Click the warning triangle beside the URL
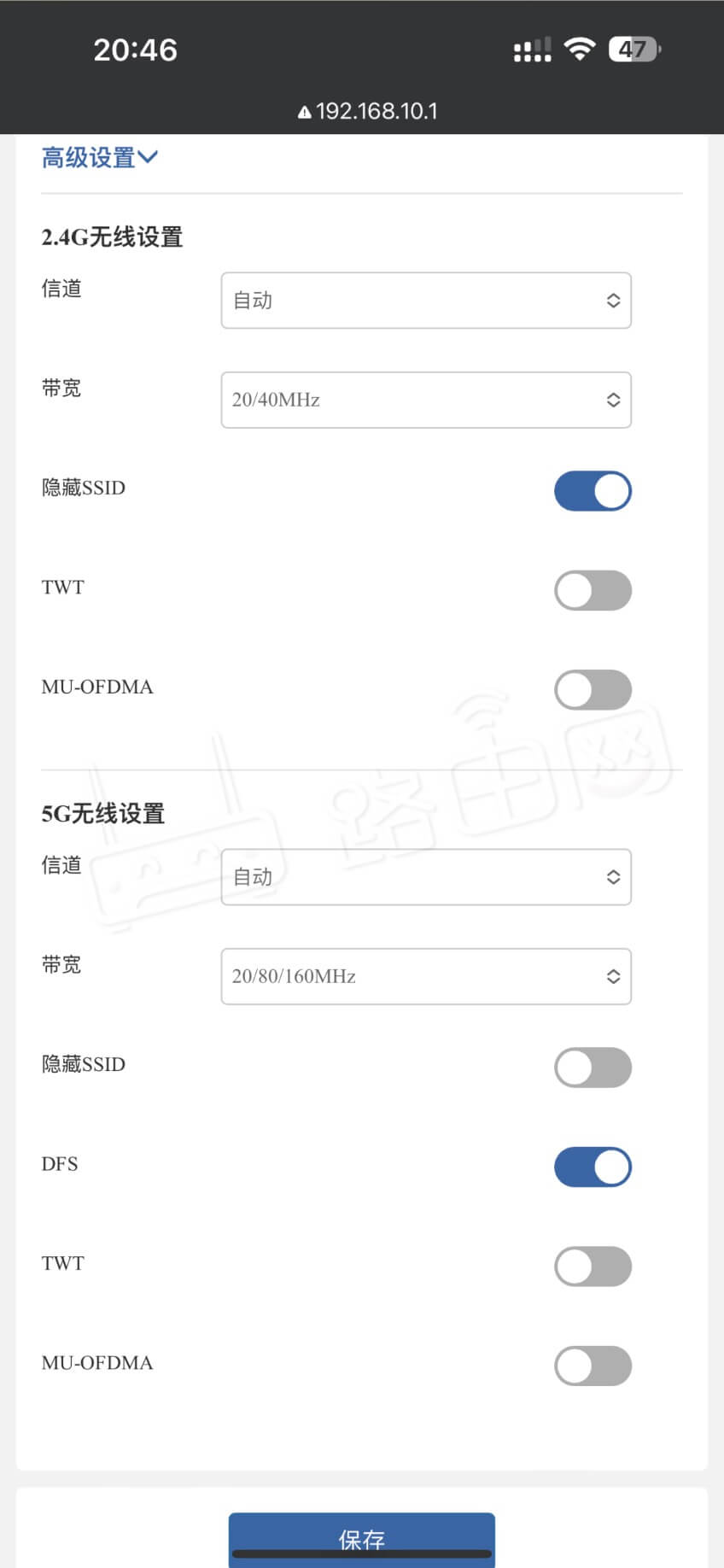Viewport: 724px width, 1568px height. (x=302, y=110)
